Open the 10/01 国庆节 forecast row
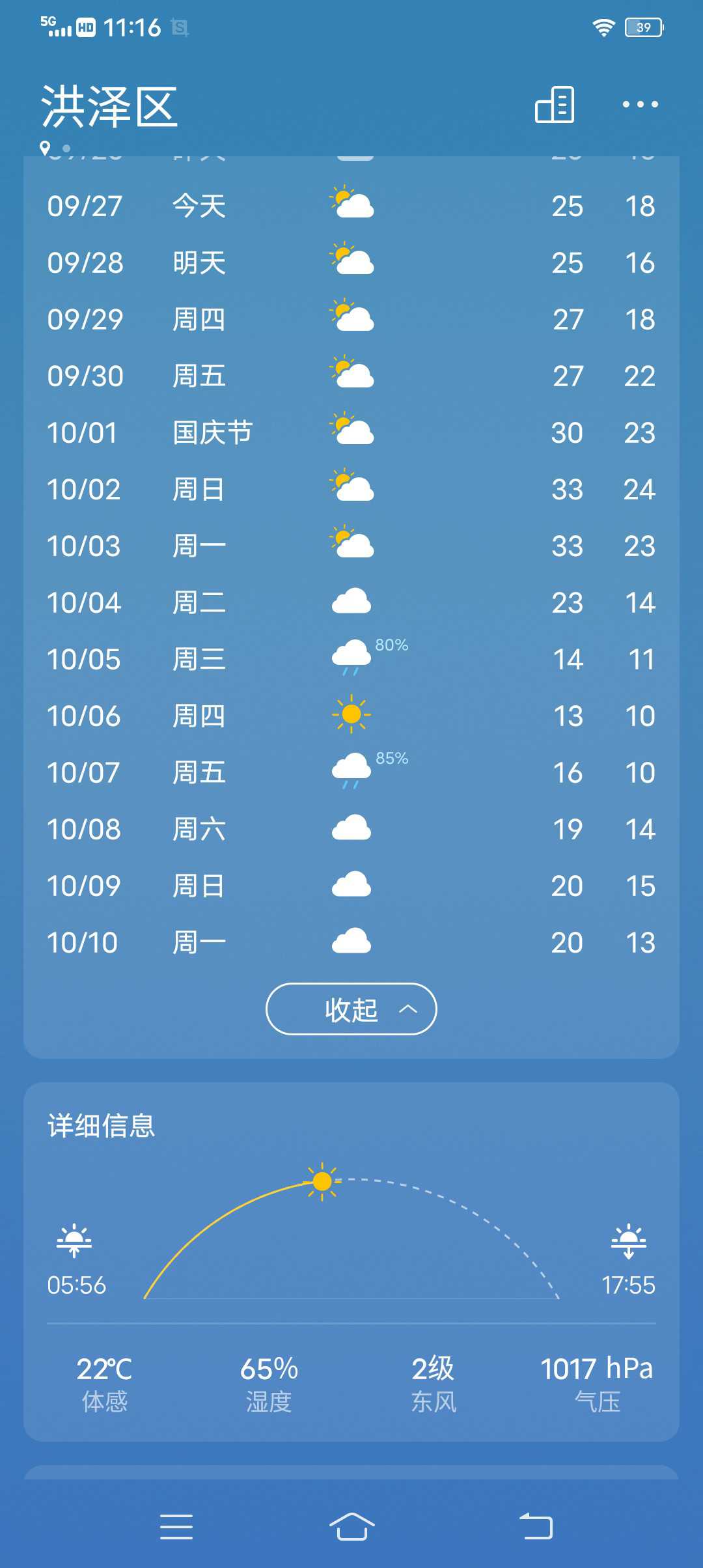Image resolution: width=703 pixels, height=1568 pixels. tap(351, 432)
